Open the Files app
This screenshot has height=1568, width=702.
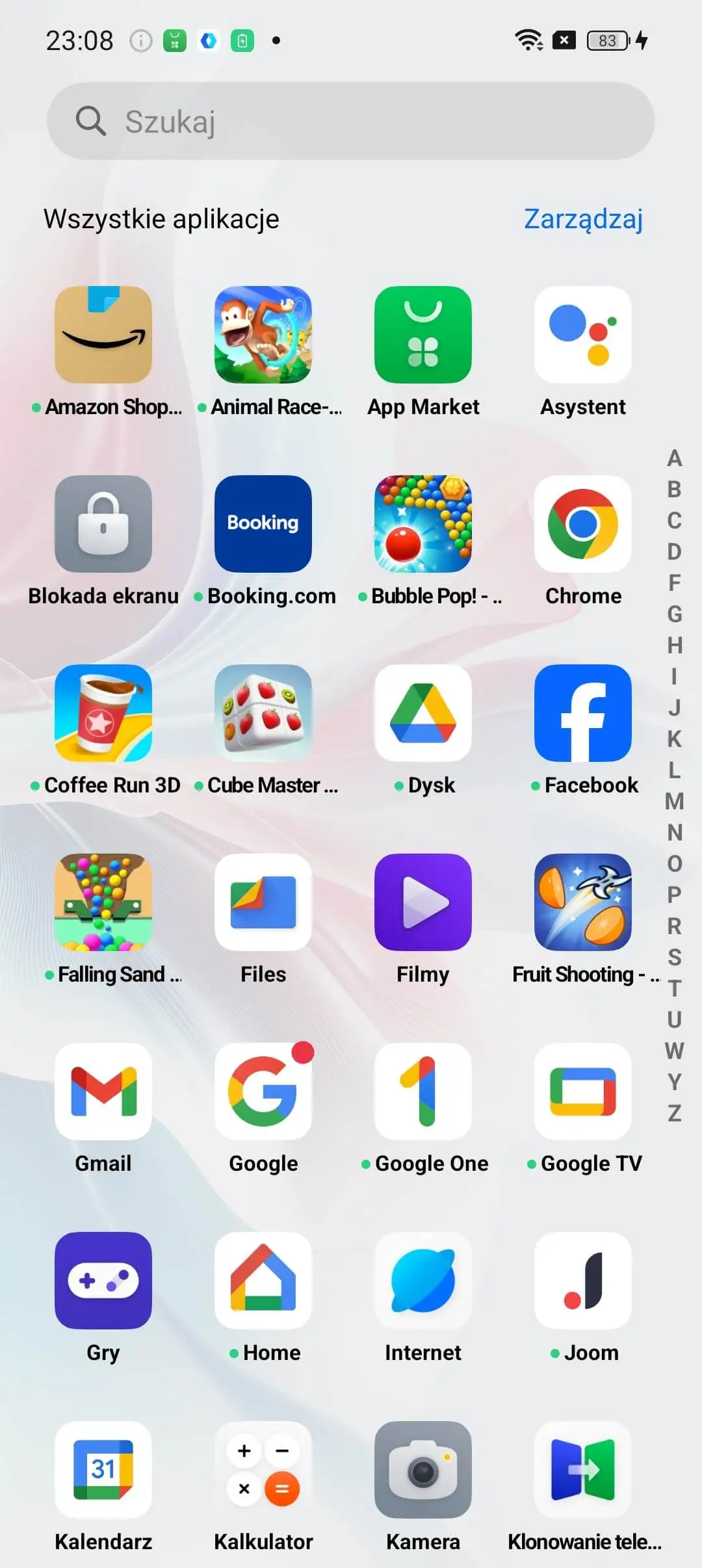(x=263, y=902)
